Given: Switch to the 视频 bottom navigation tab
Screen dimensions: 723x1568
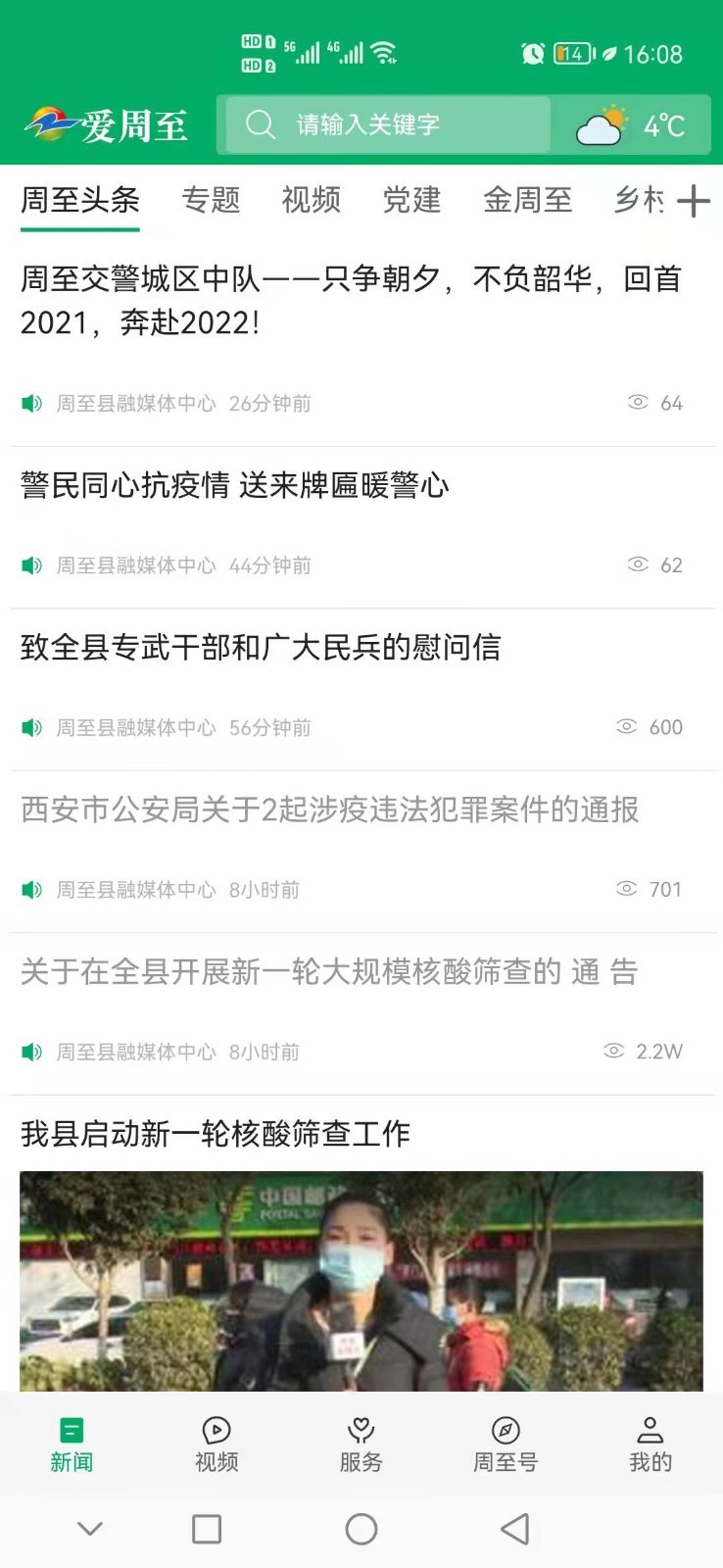Looking at the screenshot, I should coord(217,1444).
